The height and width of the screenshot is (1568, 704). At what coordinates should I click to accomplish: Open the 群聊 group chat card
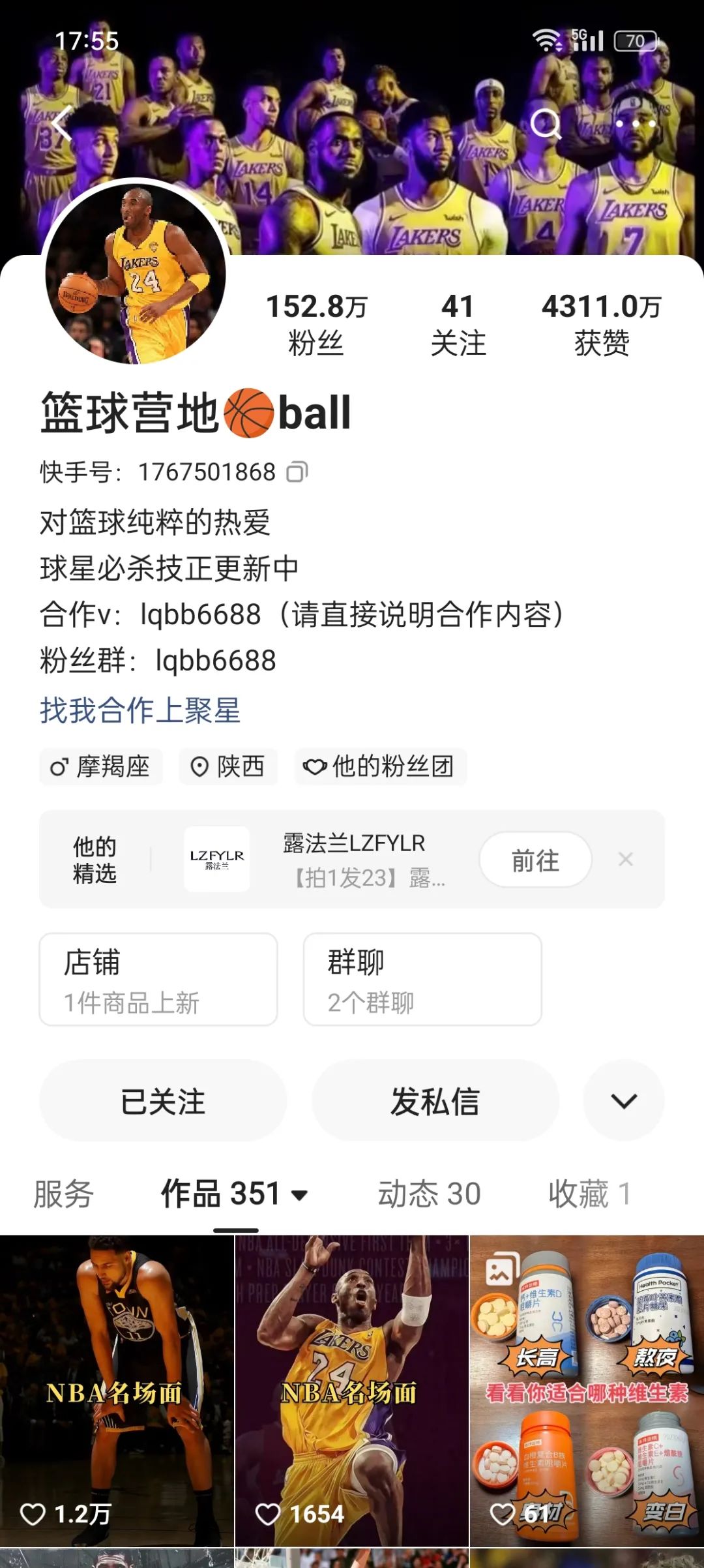[422, 979]
